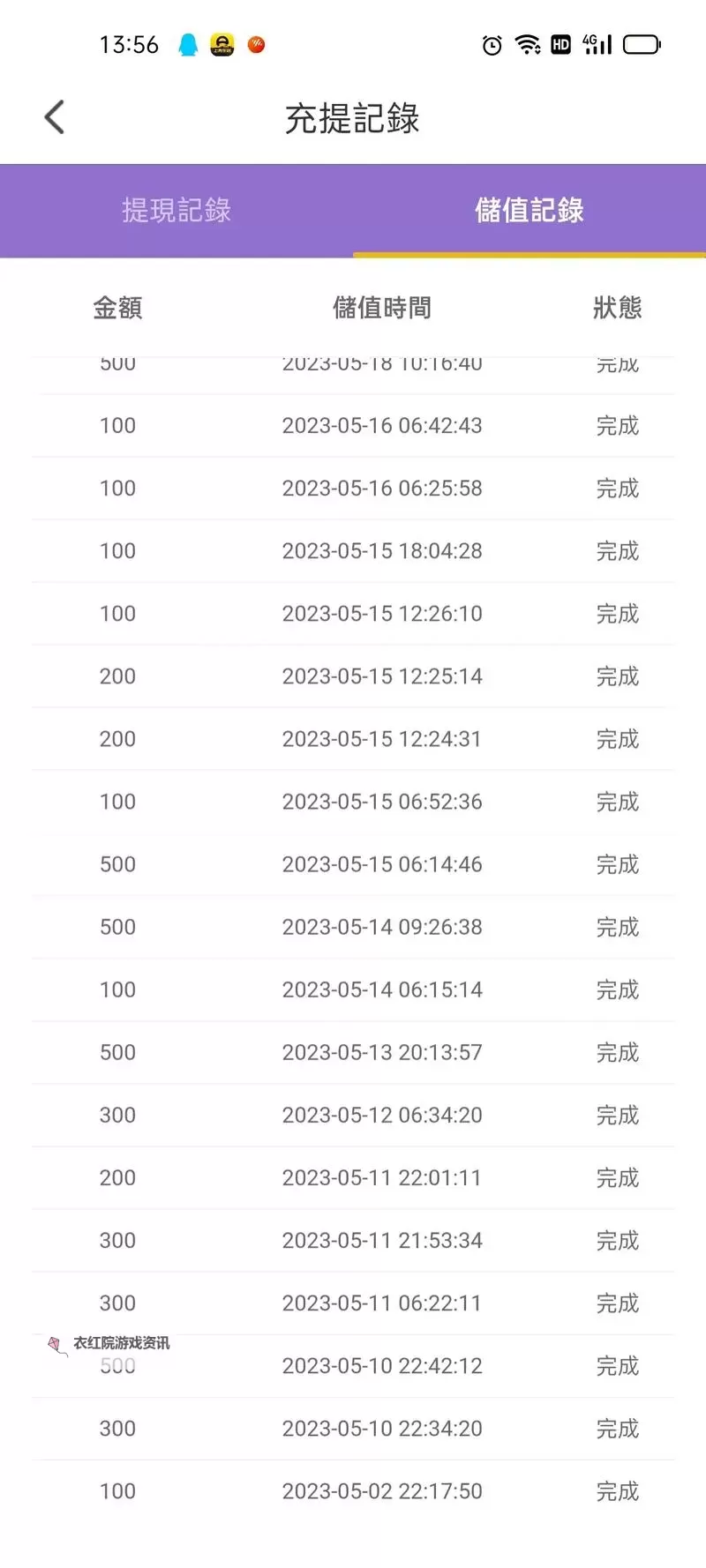Tap the watermark text 衣红院游戏资讯
The width and height of the screenshot is (706, 1568).
point(121,1344)
